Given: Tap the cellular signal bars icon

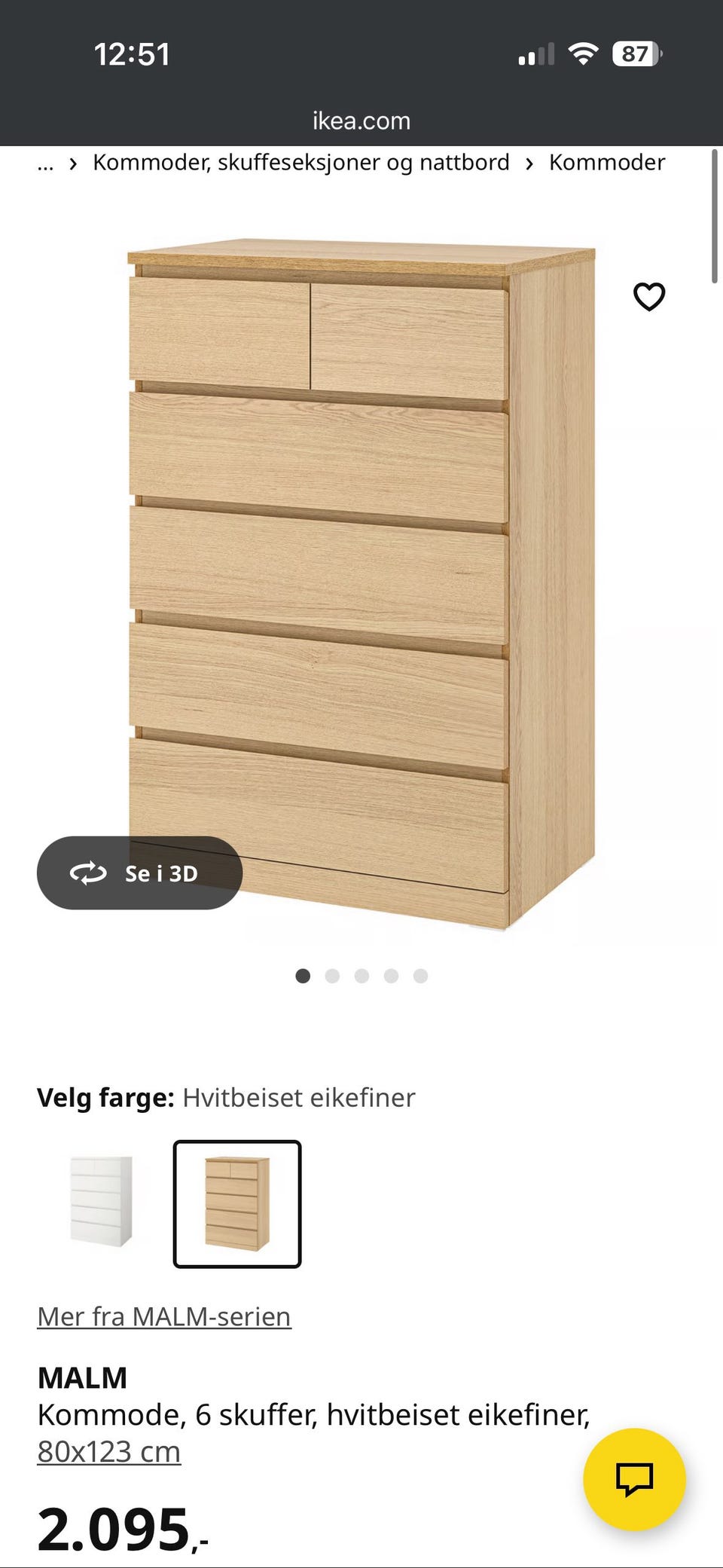Looking at the screenshot, I should pyautogui.click(x=536, y=53).
